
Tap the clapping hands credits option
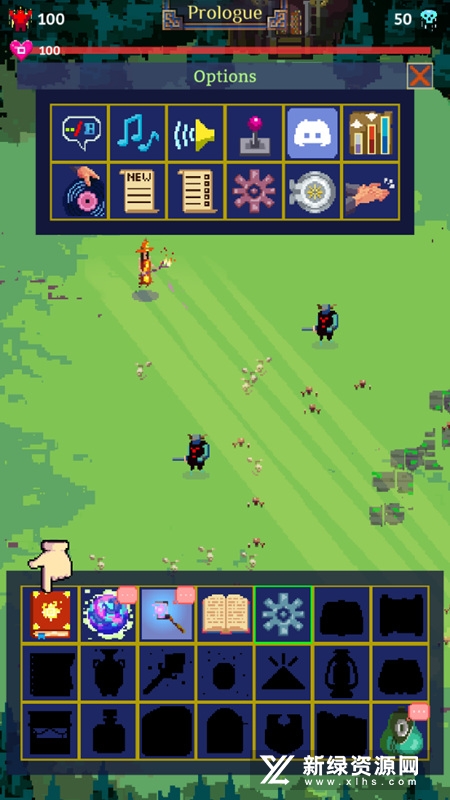coord(371,191)
